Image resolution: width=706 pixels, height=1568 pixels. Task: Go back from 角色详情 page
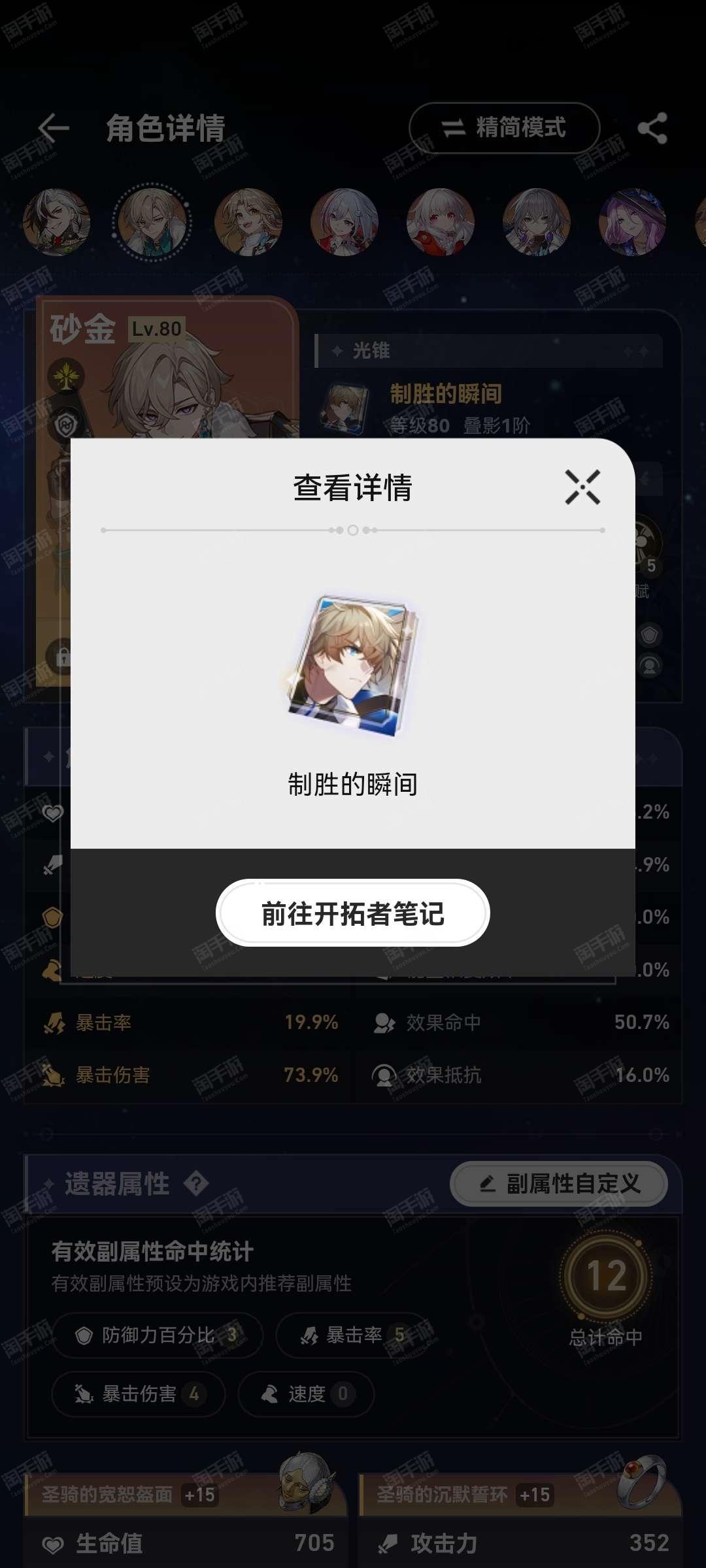(x=54, y=128)
